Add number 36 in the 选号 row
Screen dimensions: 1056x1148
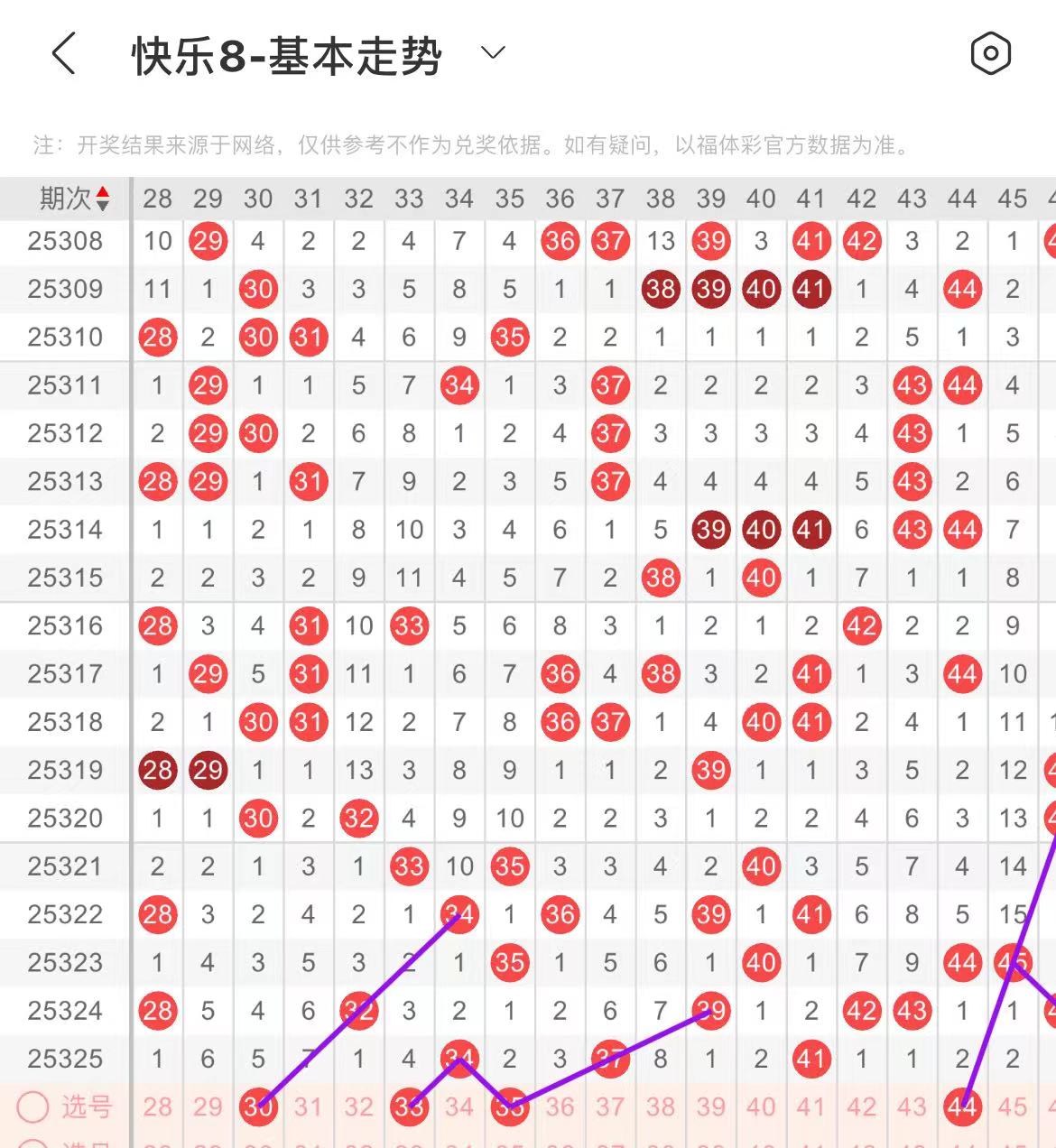[560, 1106]
